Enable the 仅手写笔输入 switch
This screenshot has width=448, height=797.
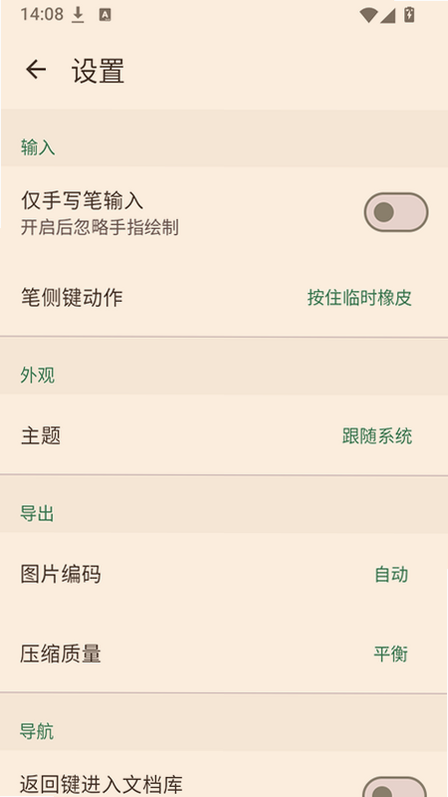pos(396,212)
